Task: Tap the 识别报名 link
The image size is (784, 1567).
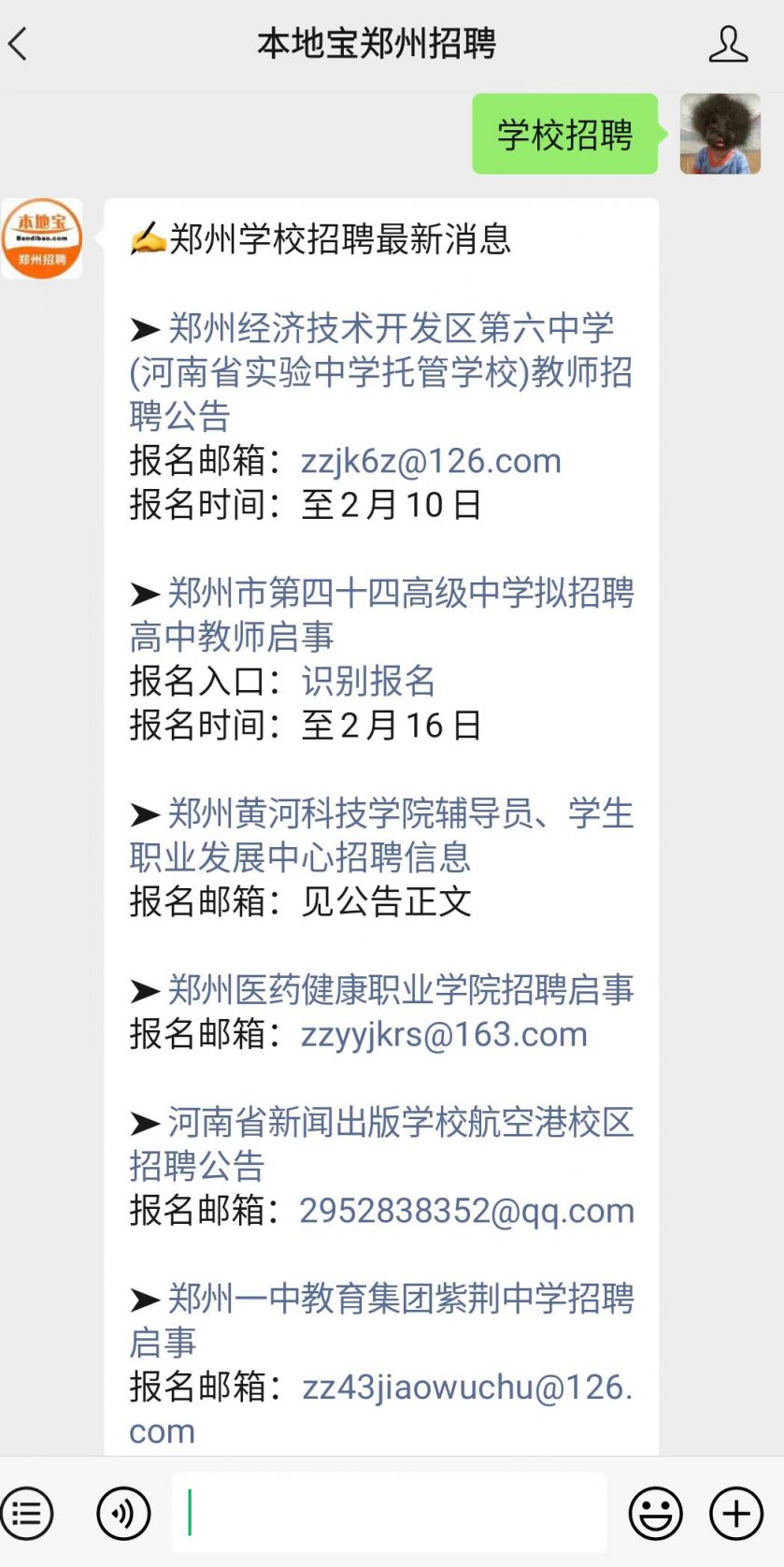Action: click(x=368, y=681)
